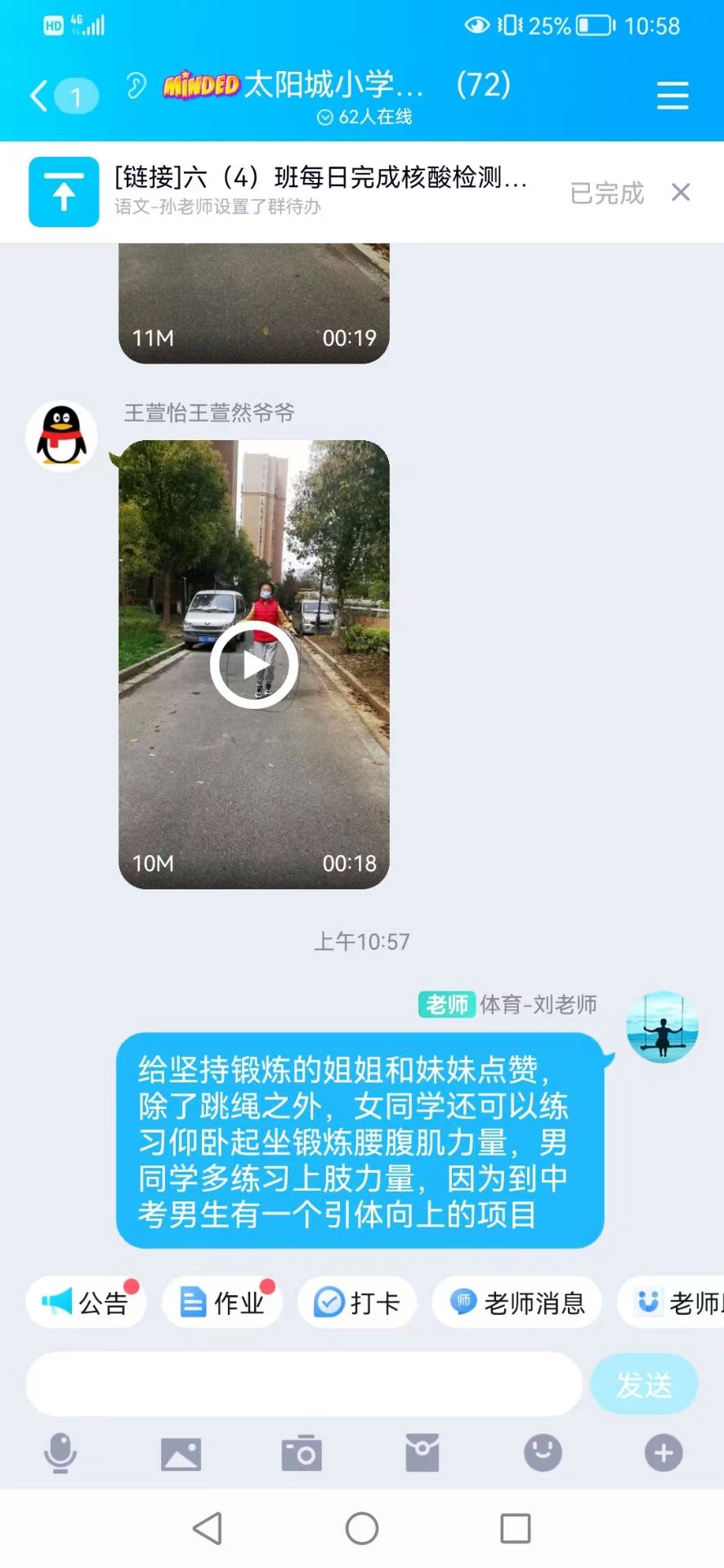Open the emoji picker
The image size is (724, 1568).
[x=543, y=1453]
